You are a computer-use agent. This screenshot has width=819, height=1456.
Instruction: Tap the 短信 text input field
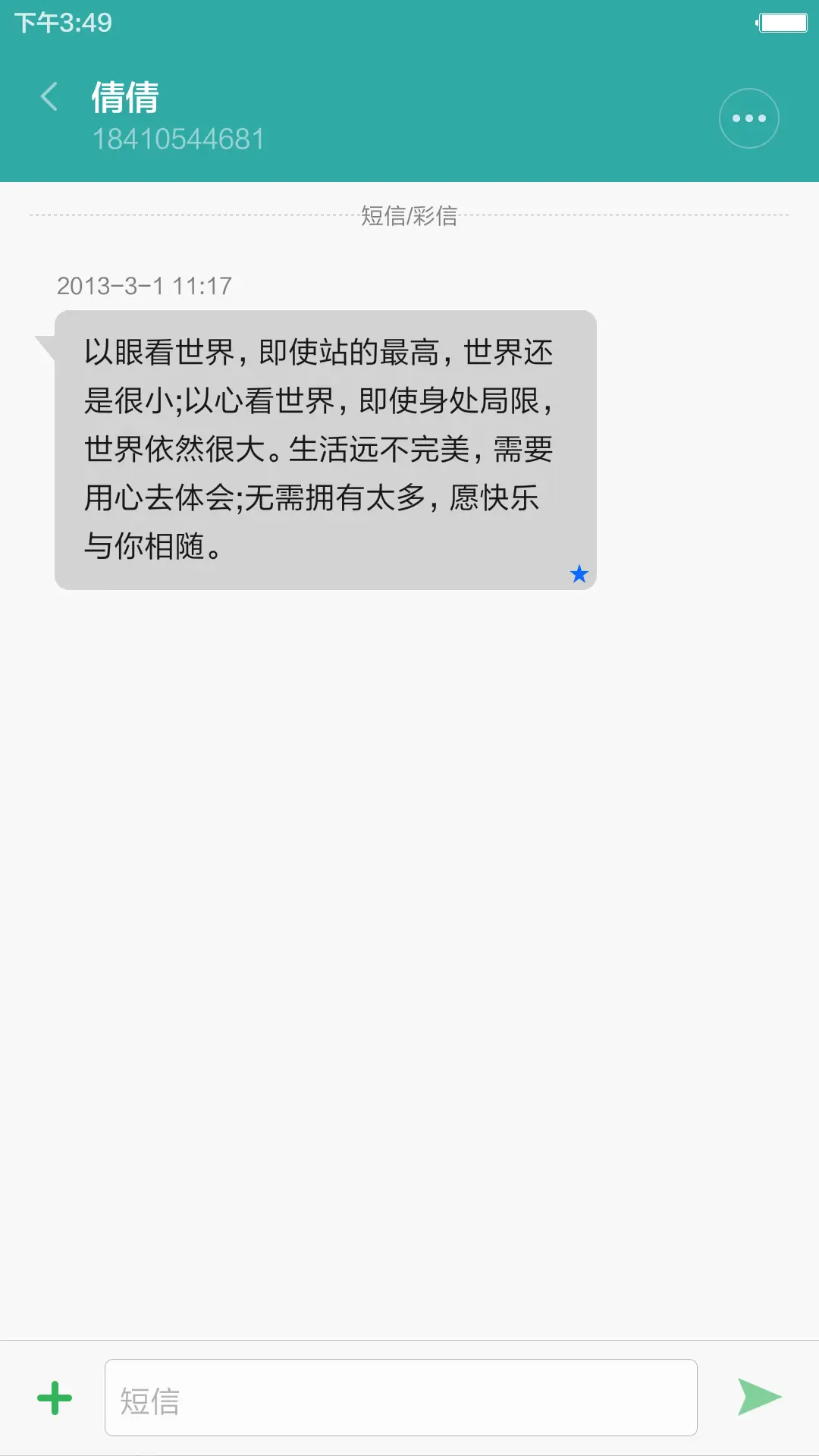(400, 1398)
